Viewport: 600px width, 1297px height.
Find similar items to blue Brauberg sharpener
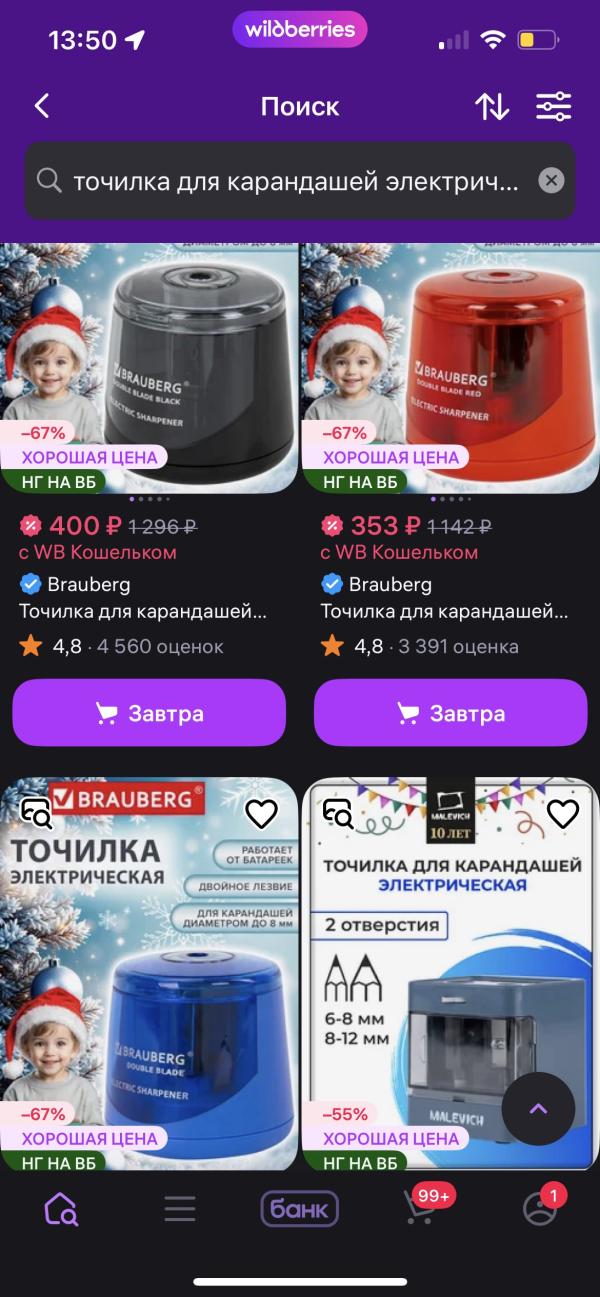pos(36,814)
